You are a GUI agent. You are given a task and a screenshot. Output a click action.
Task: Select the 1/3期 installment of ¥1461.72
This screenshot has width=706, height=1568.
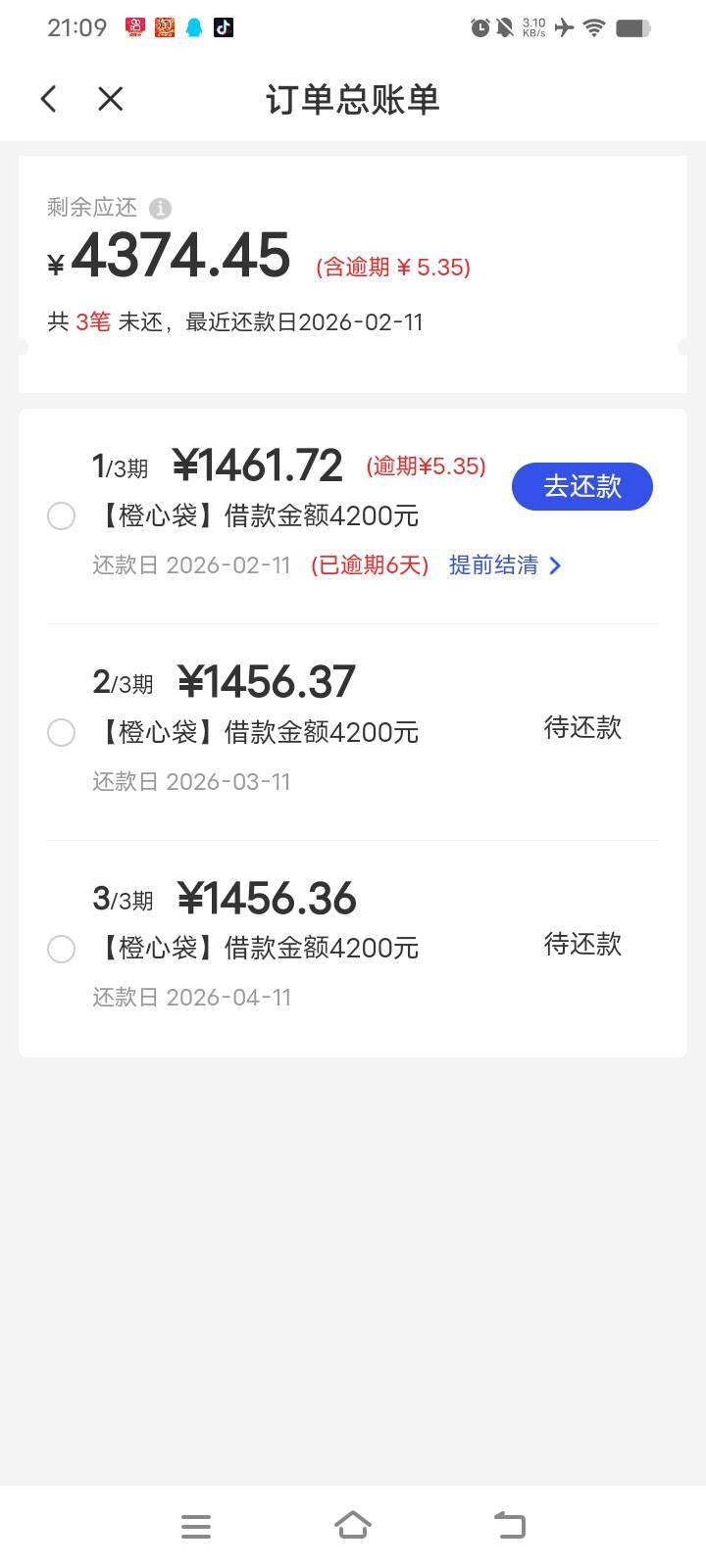point(61,515)
